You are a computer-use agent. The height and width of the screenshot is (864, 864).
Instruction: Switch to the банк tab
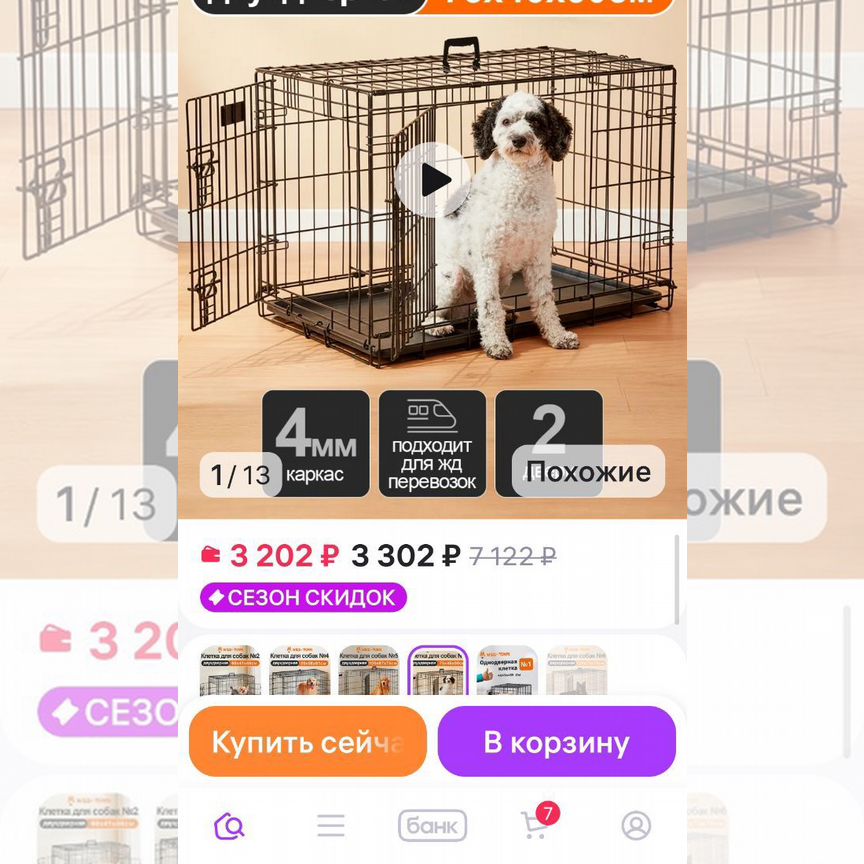[x=432, y=825]
